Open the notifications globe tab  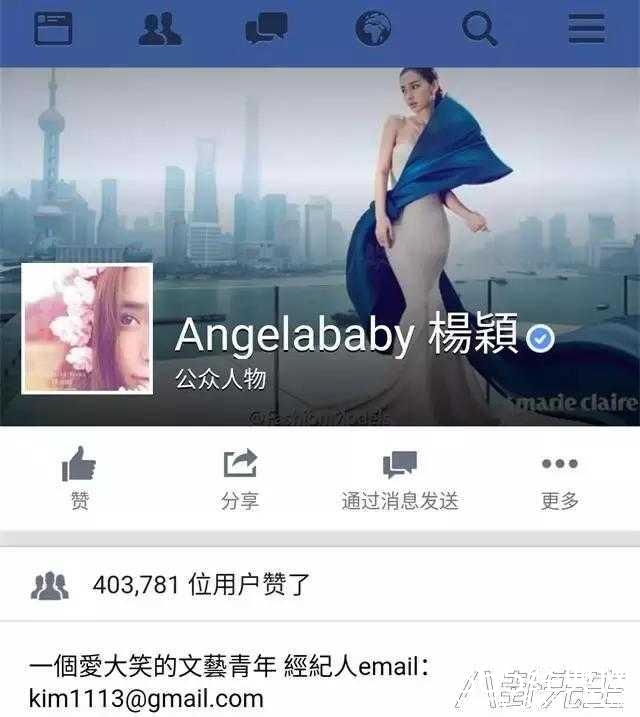pyautogui.click(x=373, y=28)
